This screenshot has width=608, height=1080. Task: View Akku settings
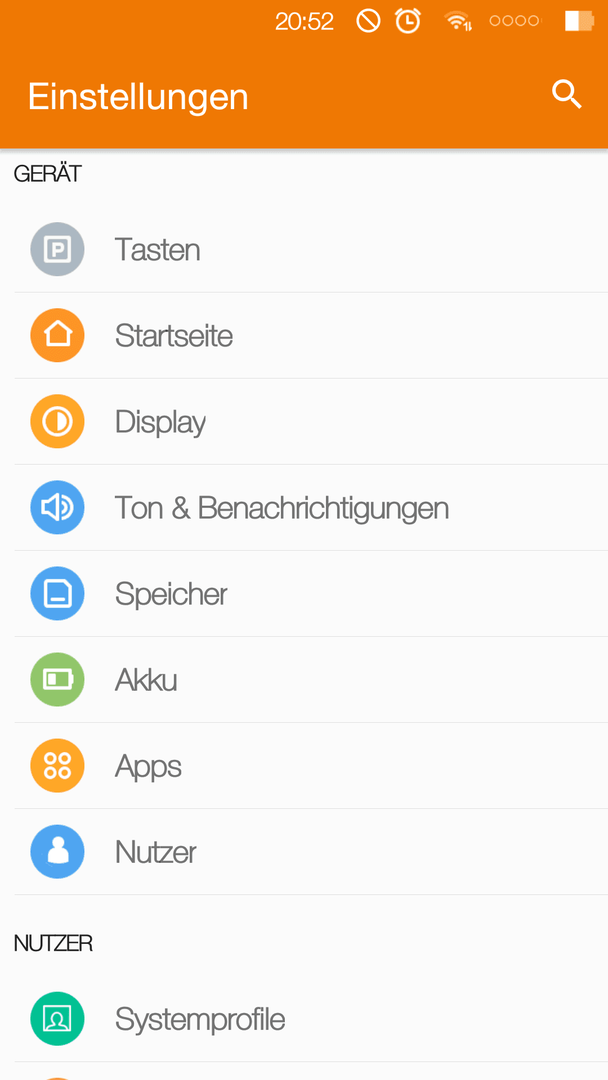pos(304,680)
